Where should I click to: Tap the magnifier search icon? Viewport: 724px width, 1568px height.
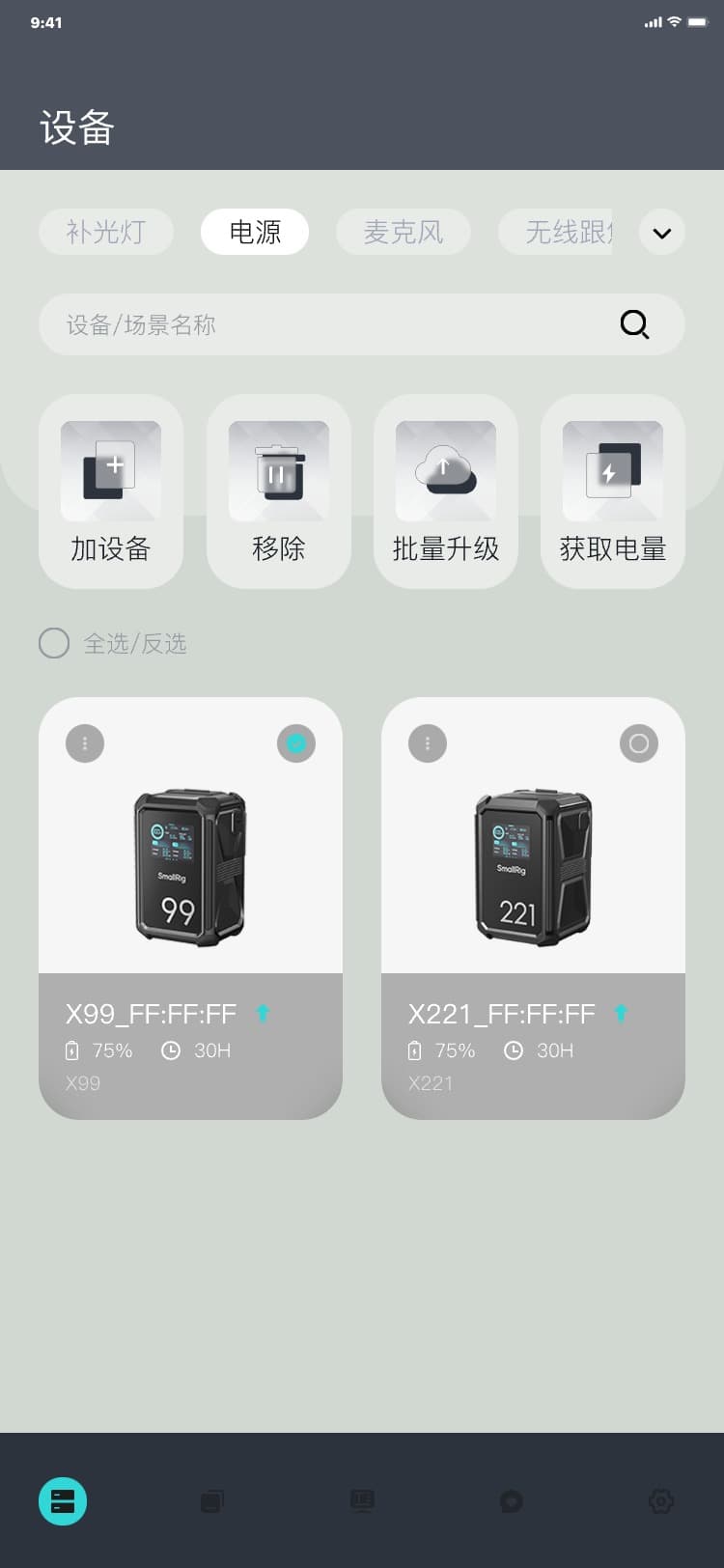634,324
